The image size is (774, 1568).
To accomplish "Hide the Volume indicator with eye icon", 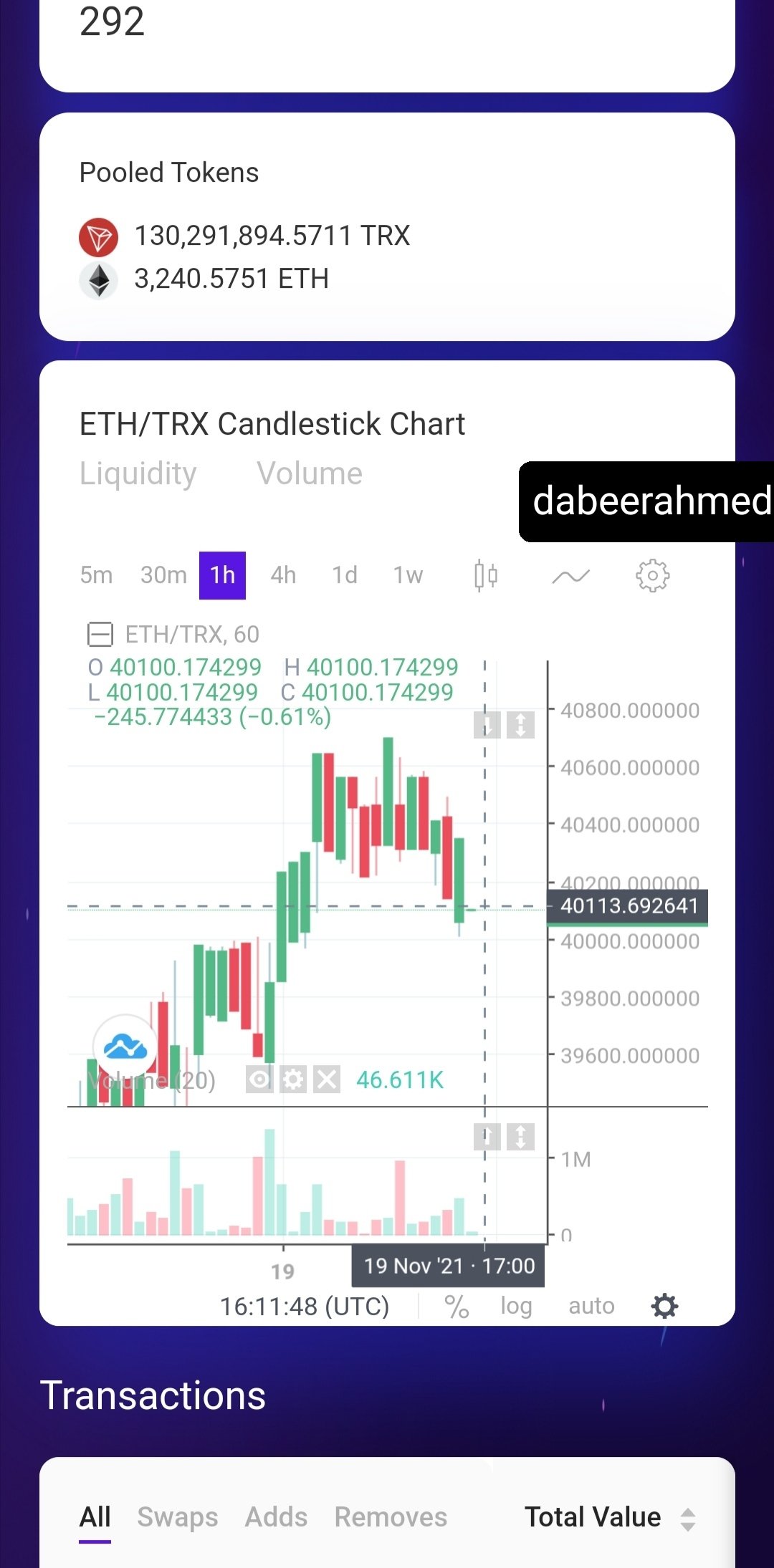I will [259, 1079].
